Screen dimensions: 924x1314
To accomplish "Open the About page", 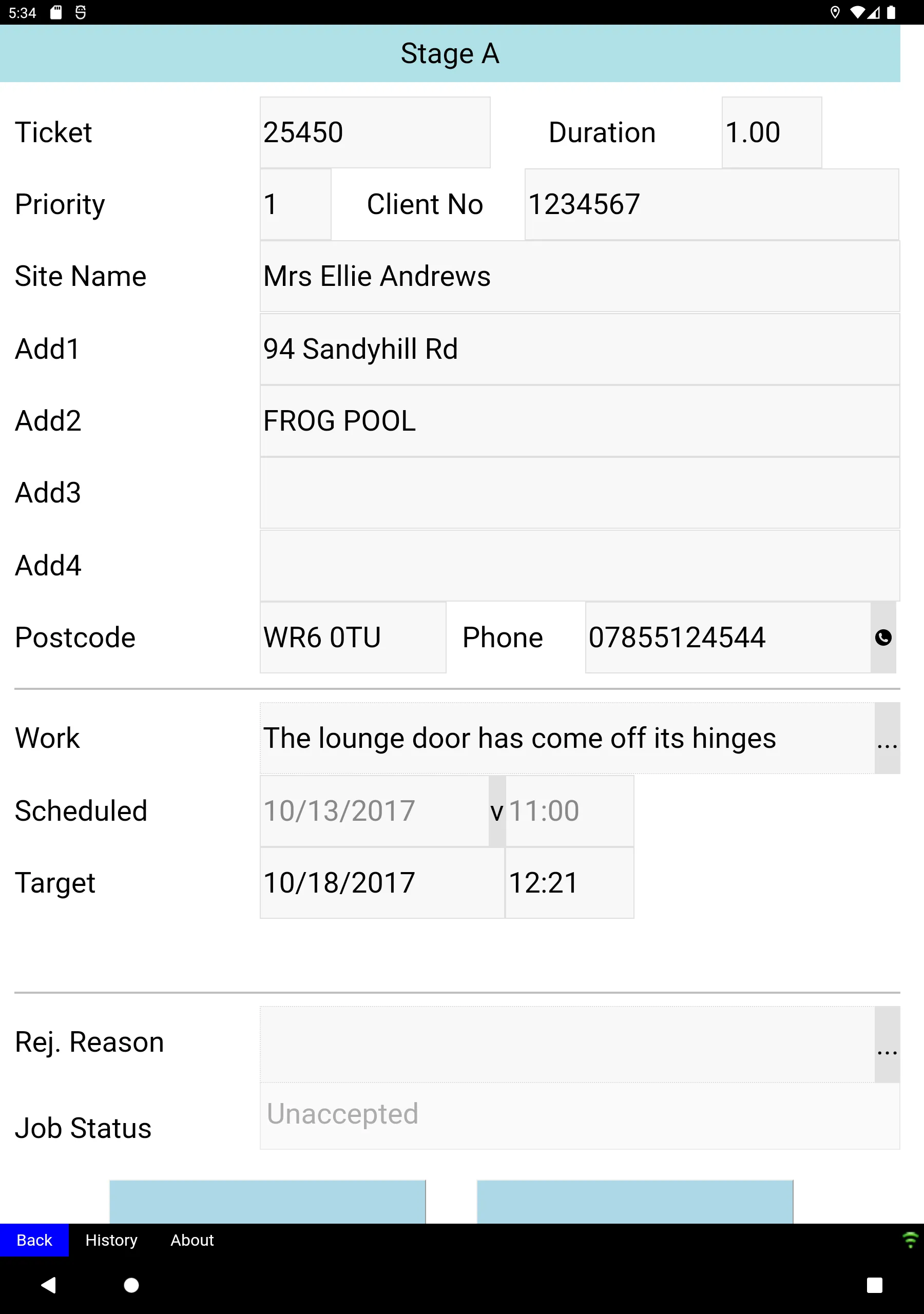I will coord(192,1240).
